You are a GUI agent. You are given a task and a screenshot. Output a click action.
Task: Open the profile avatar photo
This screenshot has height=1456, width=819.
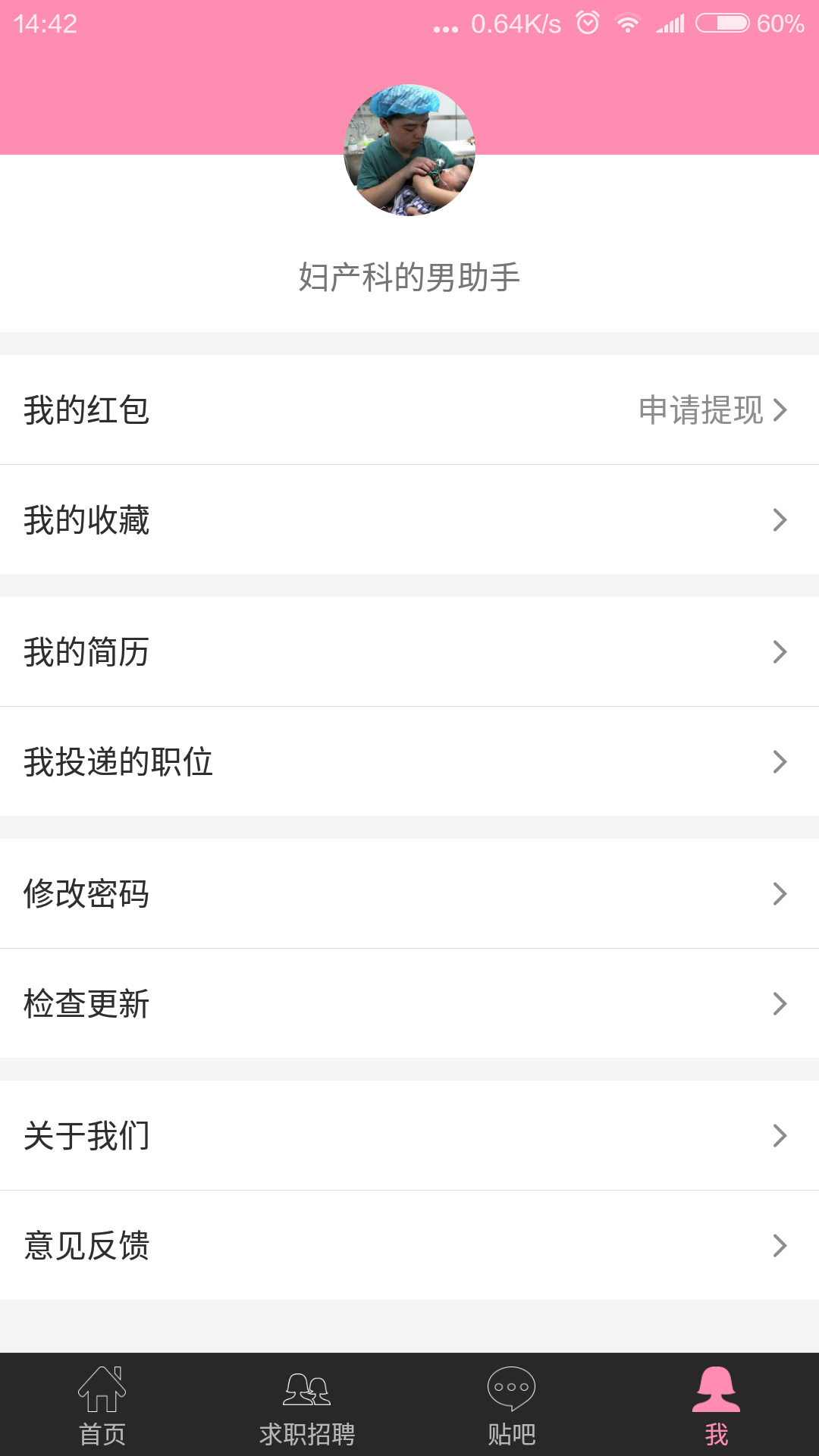pyautogui.click(x=409, y=150)
